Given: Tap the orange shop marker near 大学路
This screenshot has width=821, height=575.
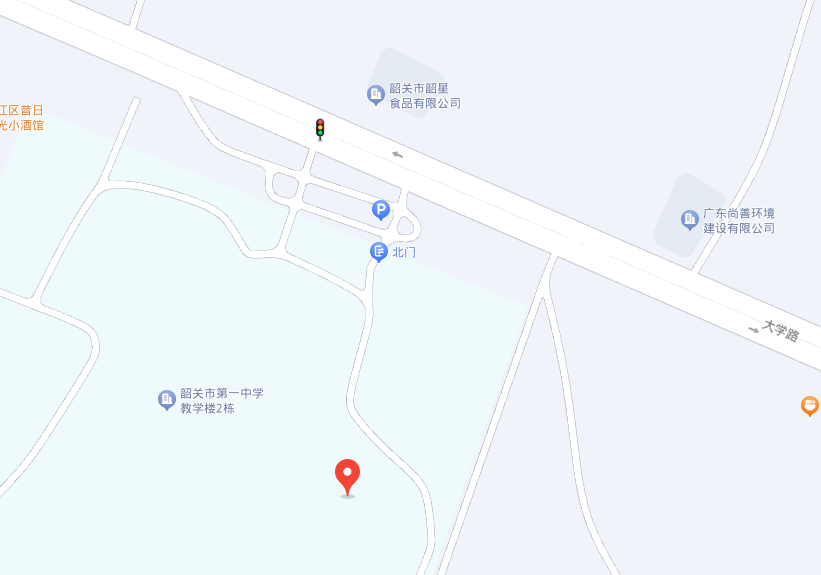Looking at the screenshot, I should 810,405.
